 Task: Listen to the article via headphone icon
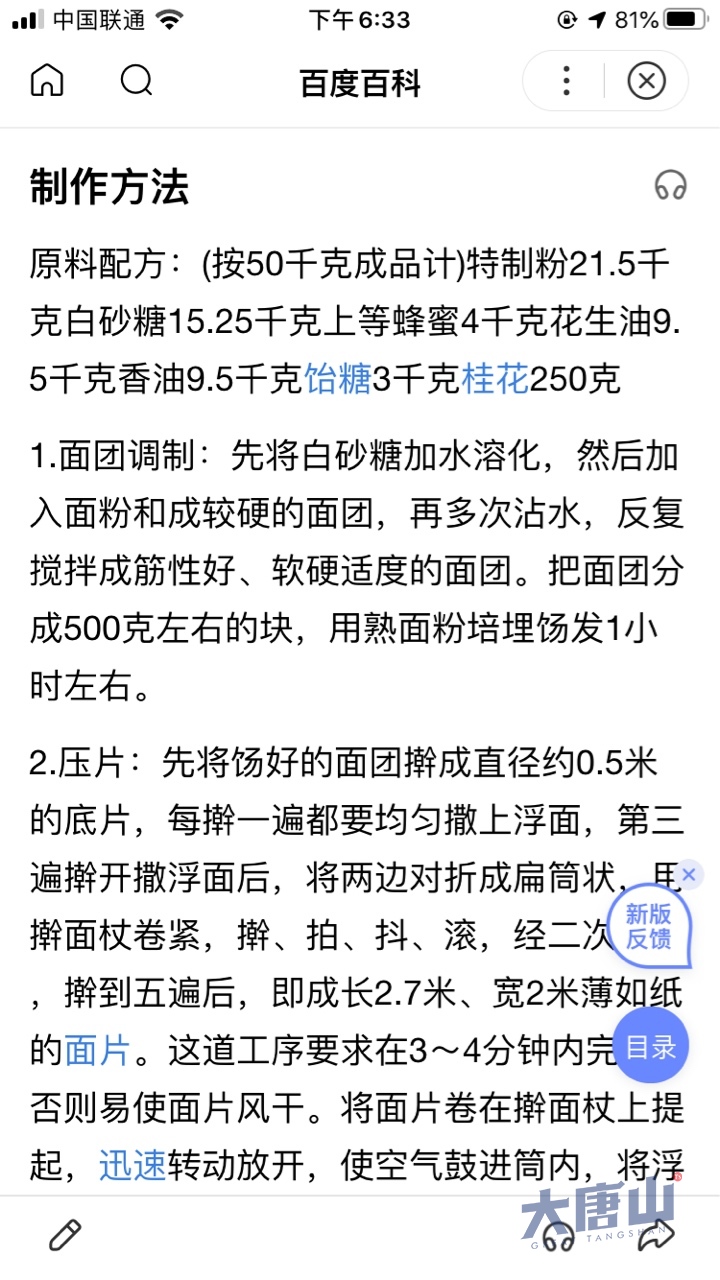[x=671, y=185]
